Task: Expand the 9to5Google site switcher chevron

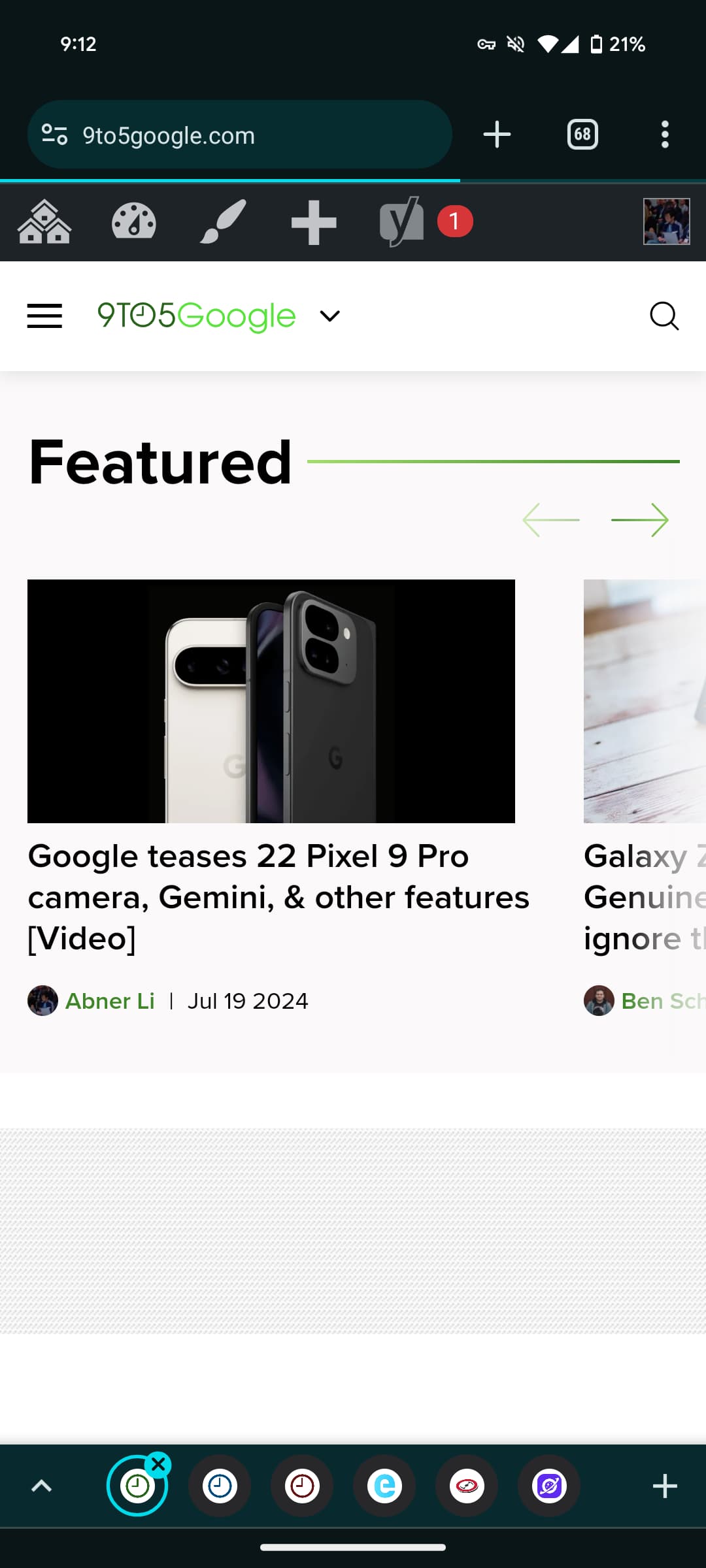Action: pos(329,316)
